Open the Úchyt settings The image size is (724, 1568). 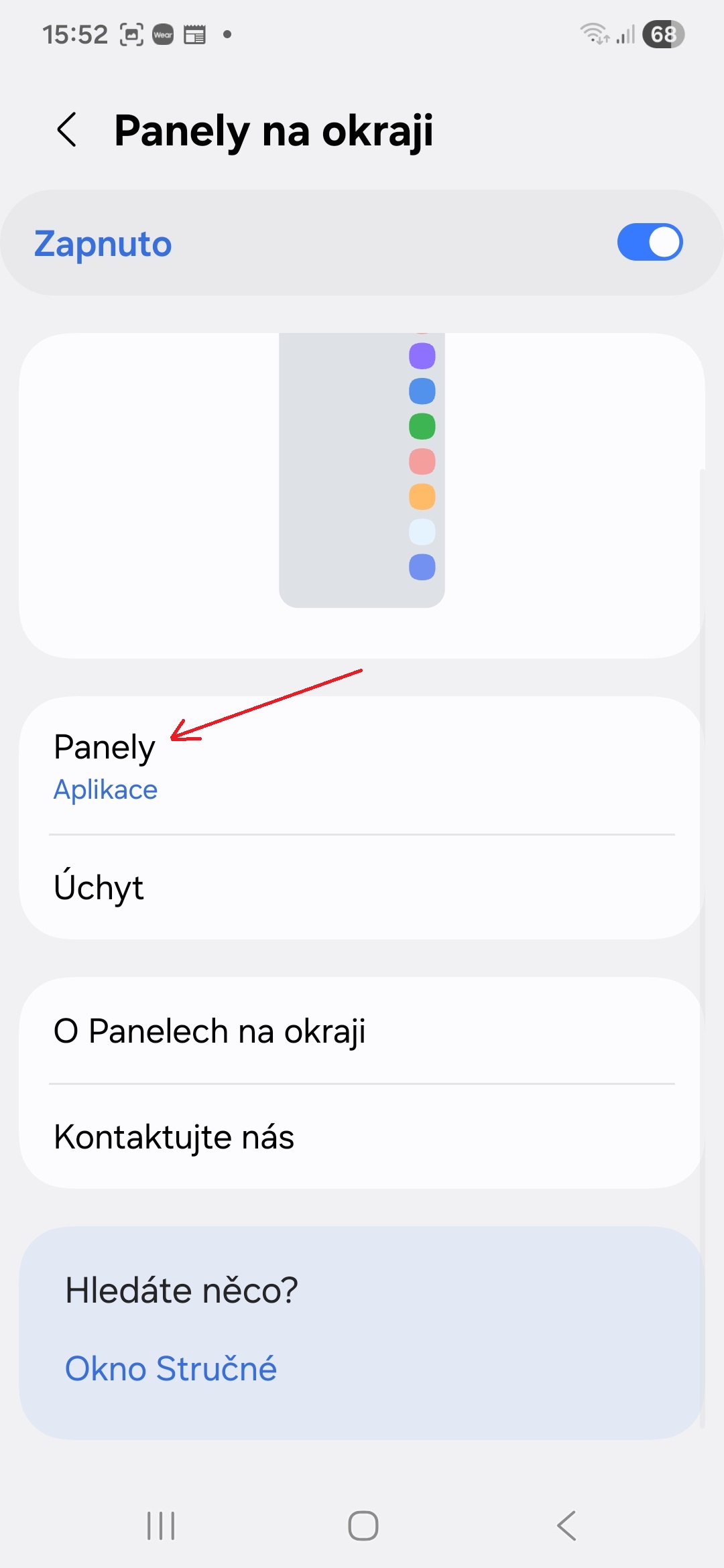[362, 887]
